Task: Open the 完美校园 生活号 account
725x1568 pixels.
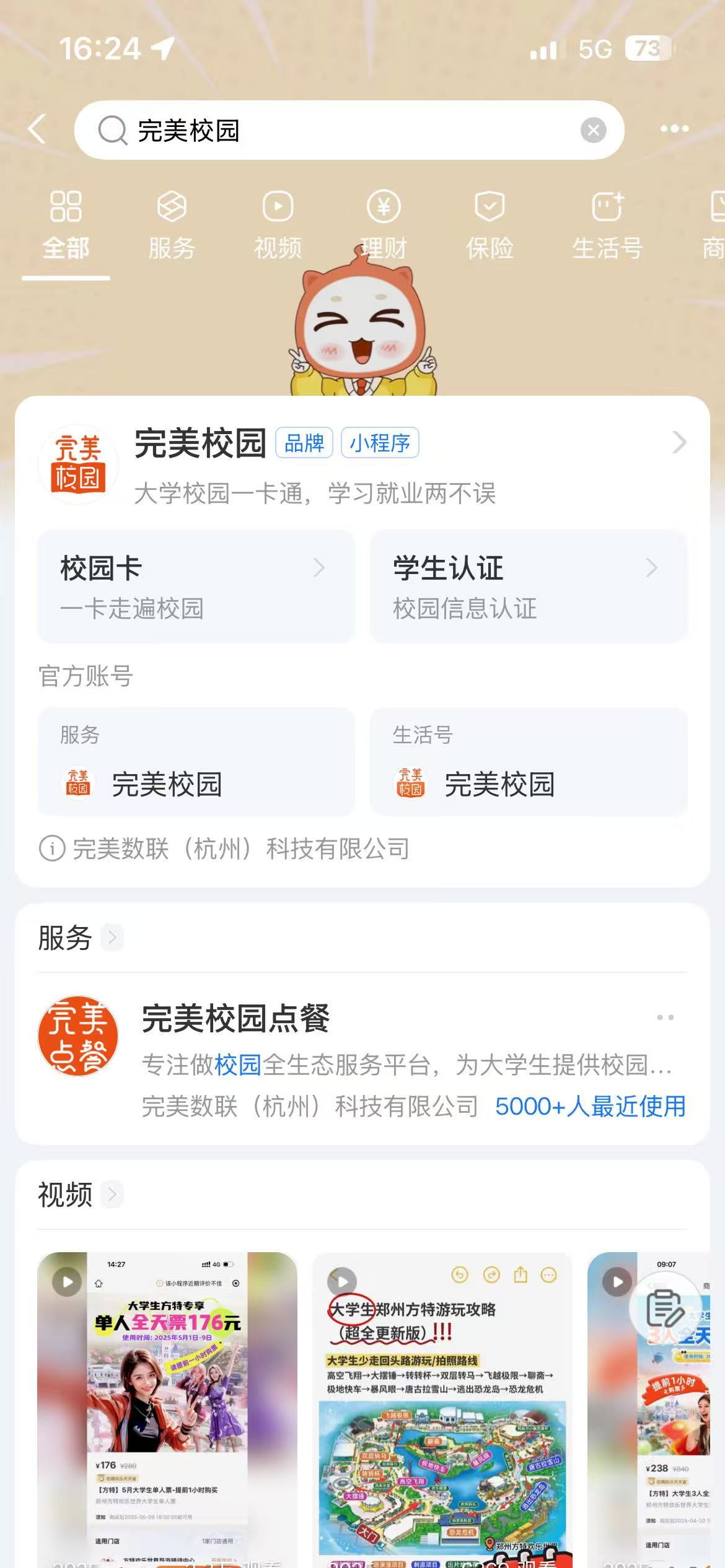Action: [529, 763]
